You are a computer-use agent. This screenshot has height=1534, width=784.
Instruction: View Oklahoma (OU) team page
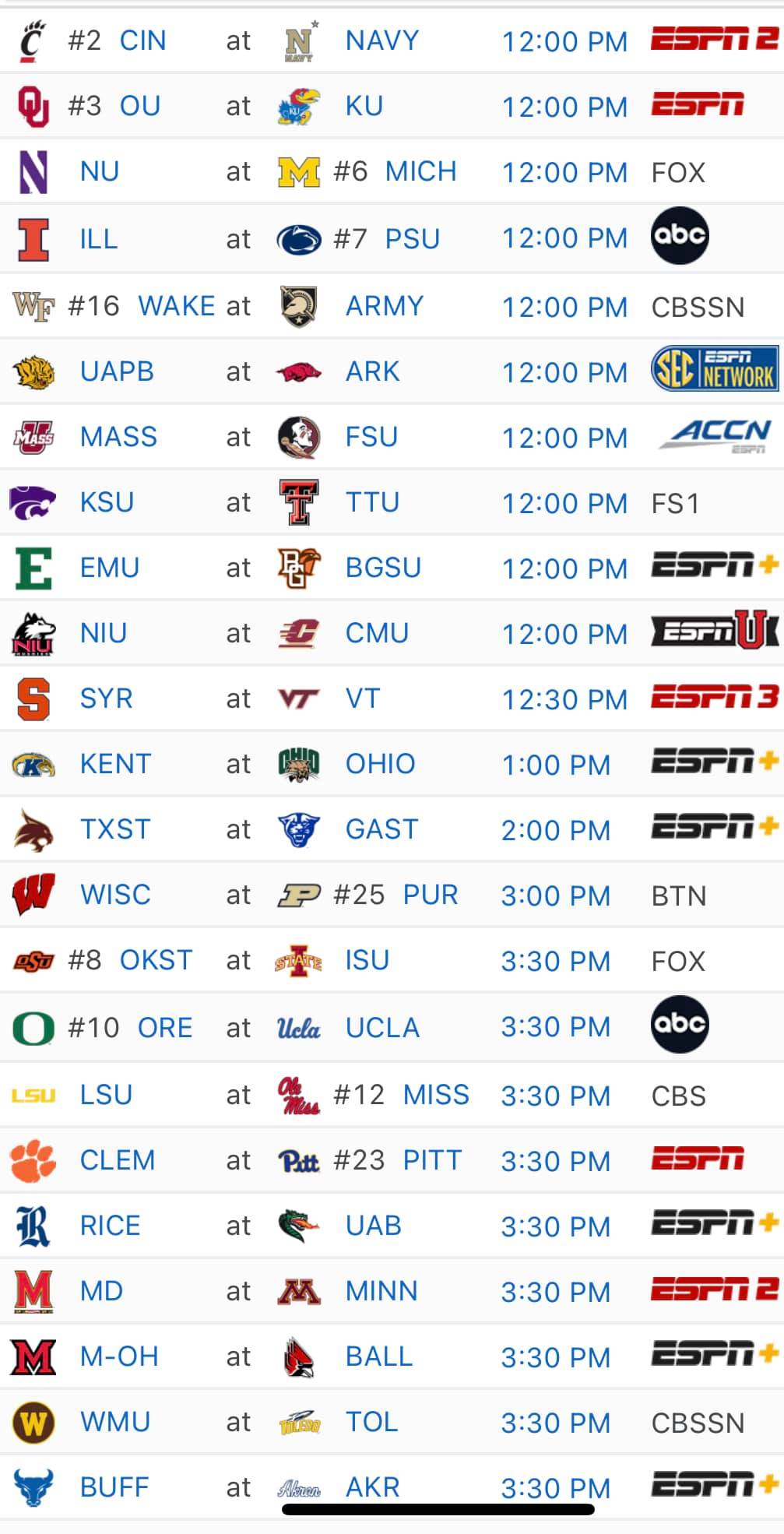(x=140, y=106)
